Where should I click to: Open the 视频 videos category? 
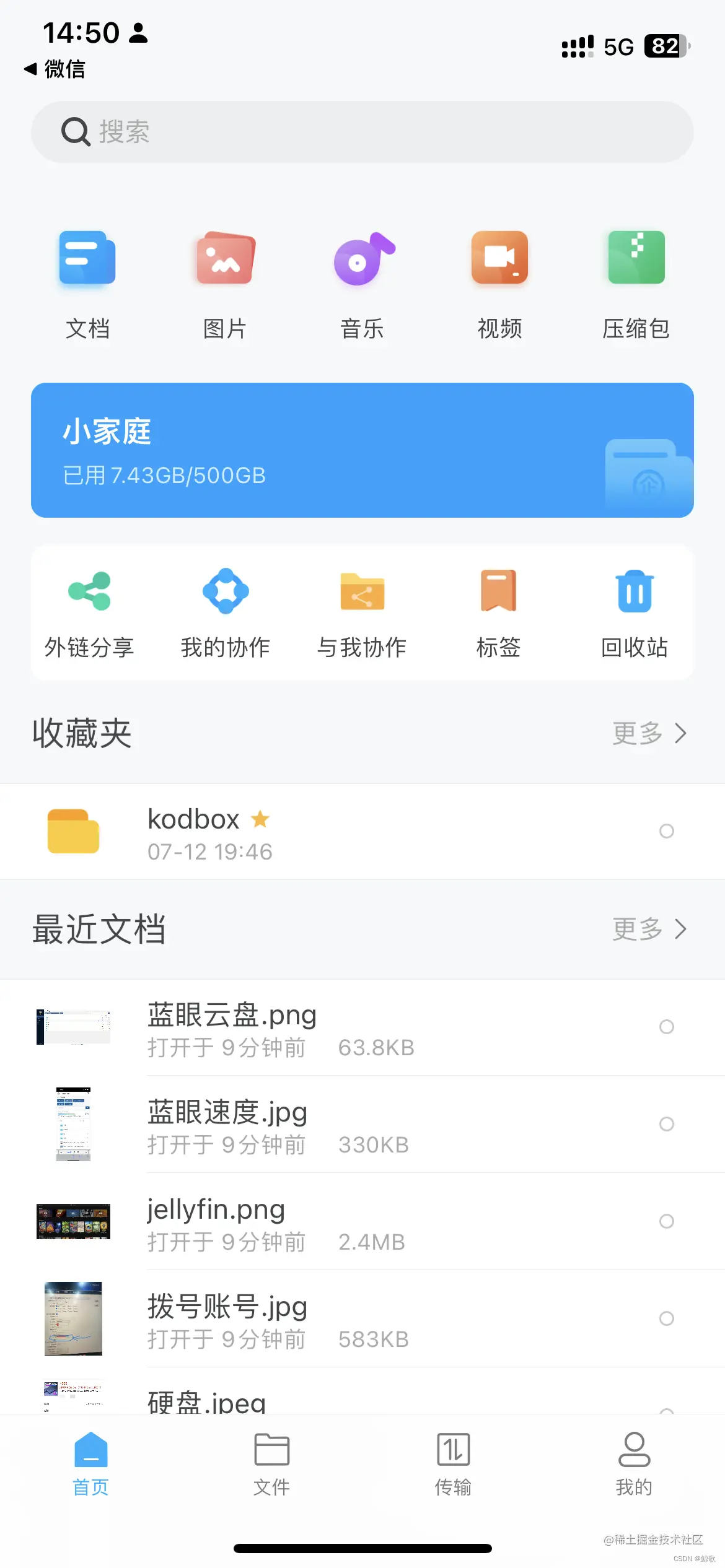(499, 283)
